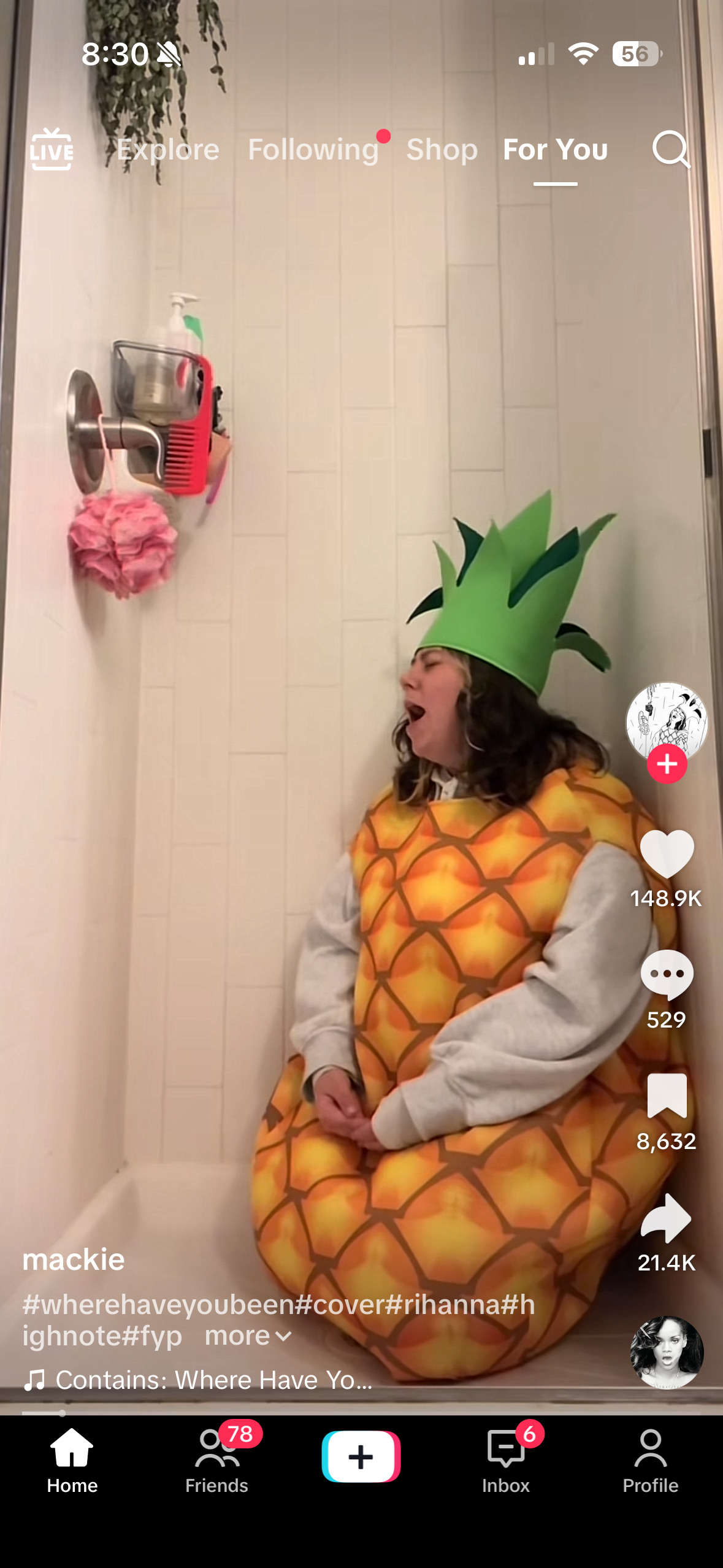View mackie's profile picture
This screenshot has width=723, height=1568.
coord(667,721)
